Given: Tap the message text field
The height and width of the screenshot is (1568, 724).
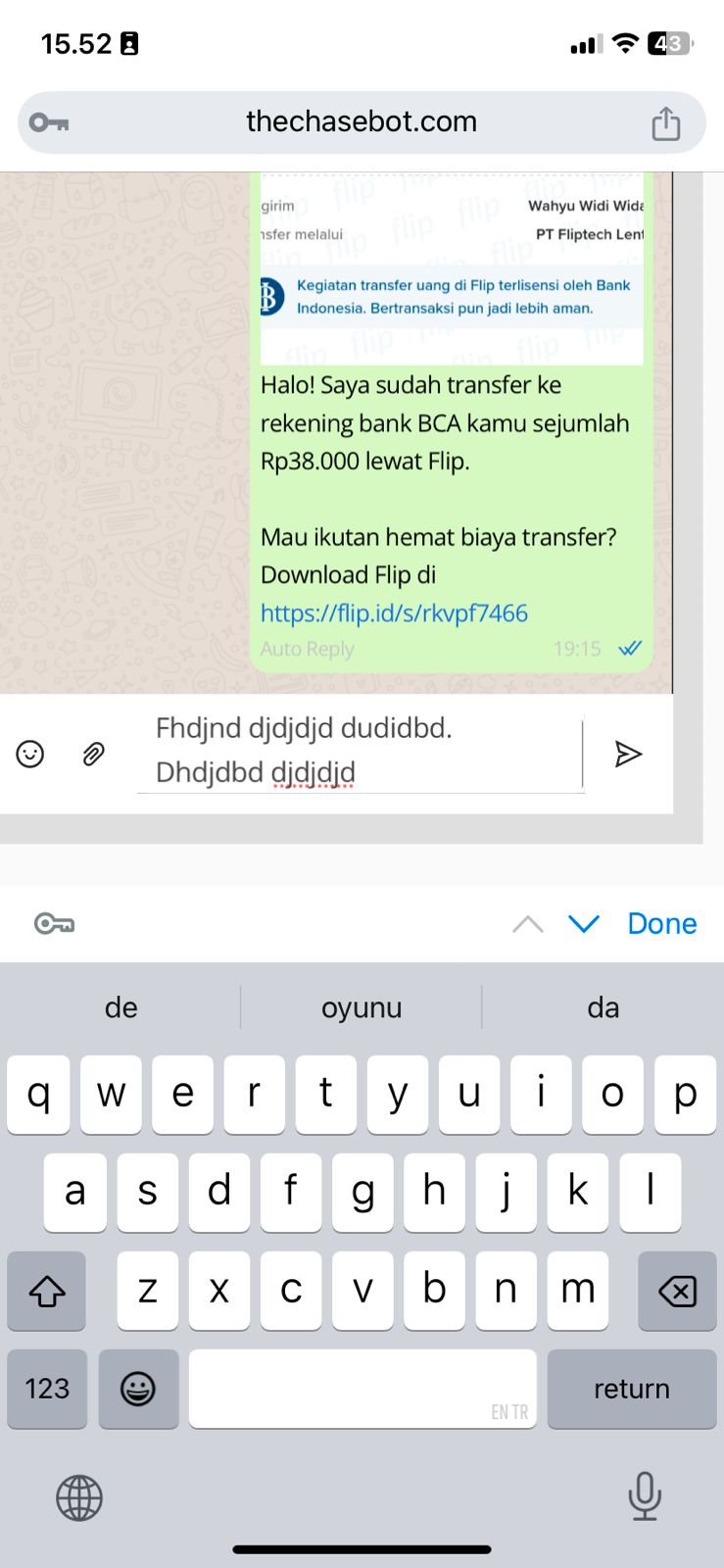Looking at the screenshot, I should pos(360,751).
